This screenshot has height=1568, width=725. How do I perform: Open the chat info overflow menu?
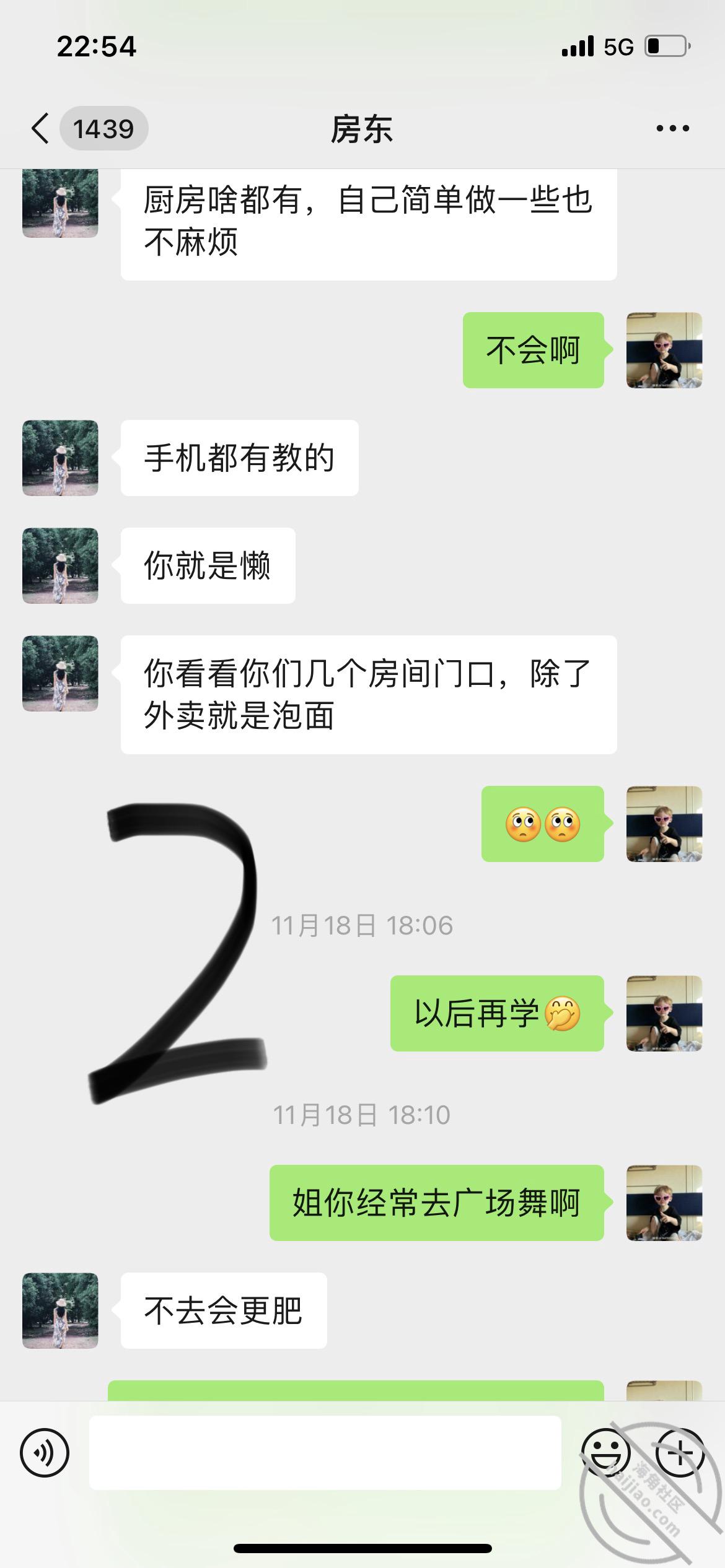(x=673, y=129)
